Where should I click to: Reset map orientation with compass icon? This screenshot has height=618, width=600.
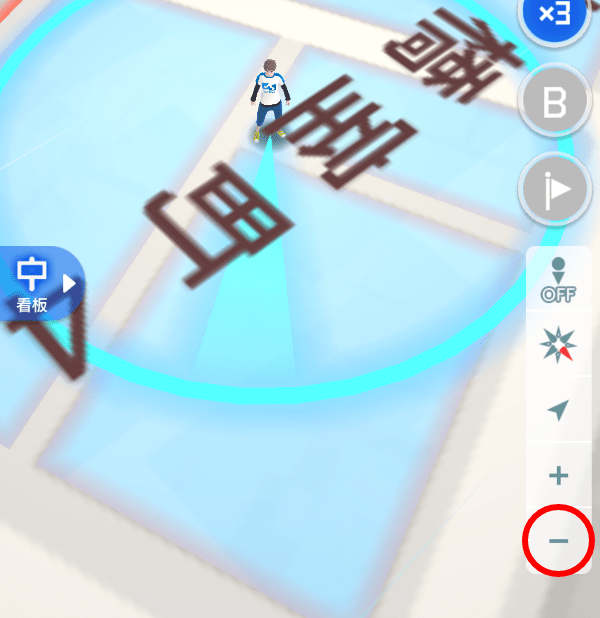[x=558, y=346]
